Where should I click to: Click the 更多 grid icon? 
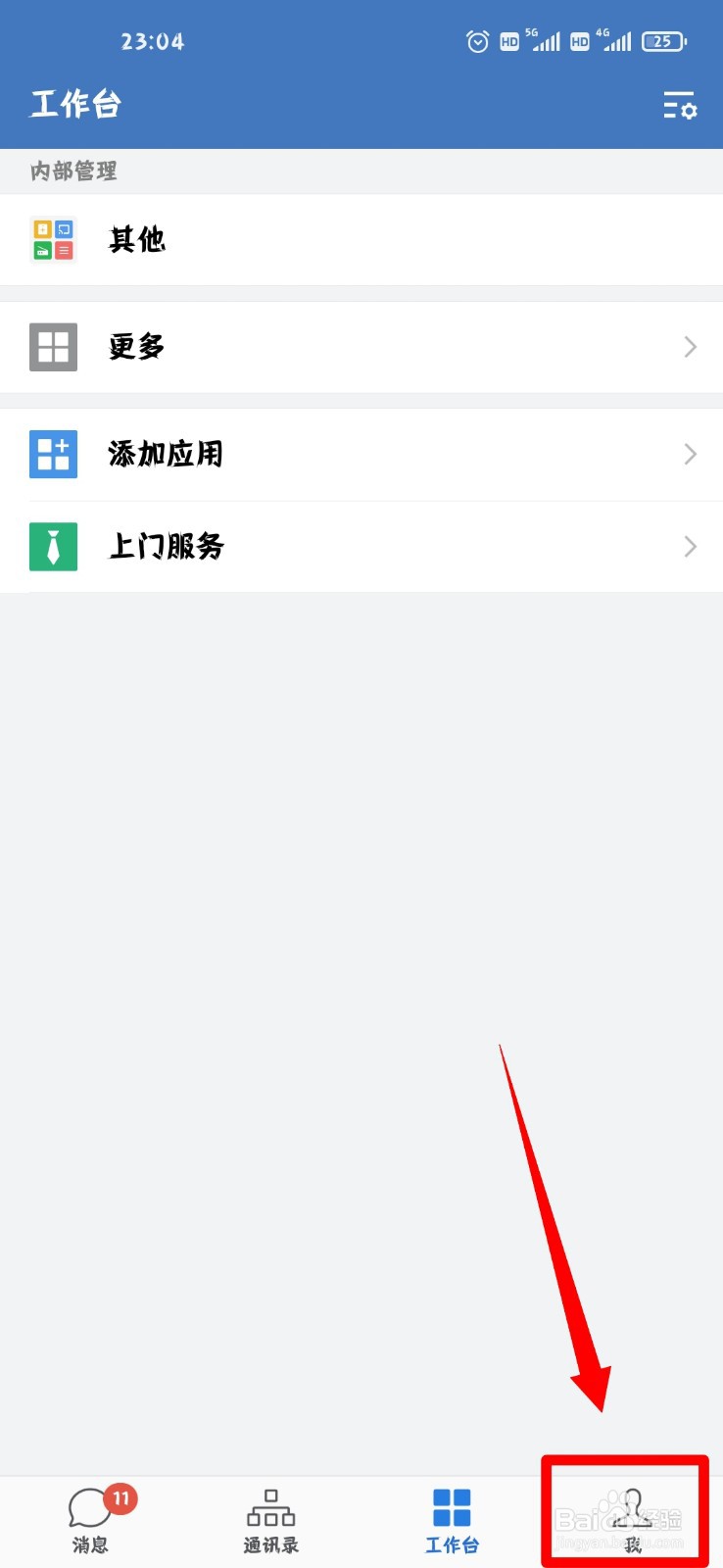(x=53, y=346)
